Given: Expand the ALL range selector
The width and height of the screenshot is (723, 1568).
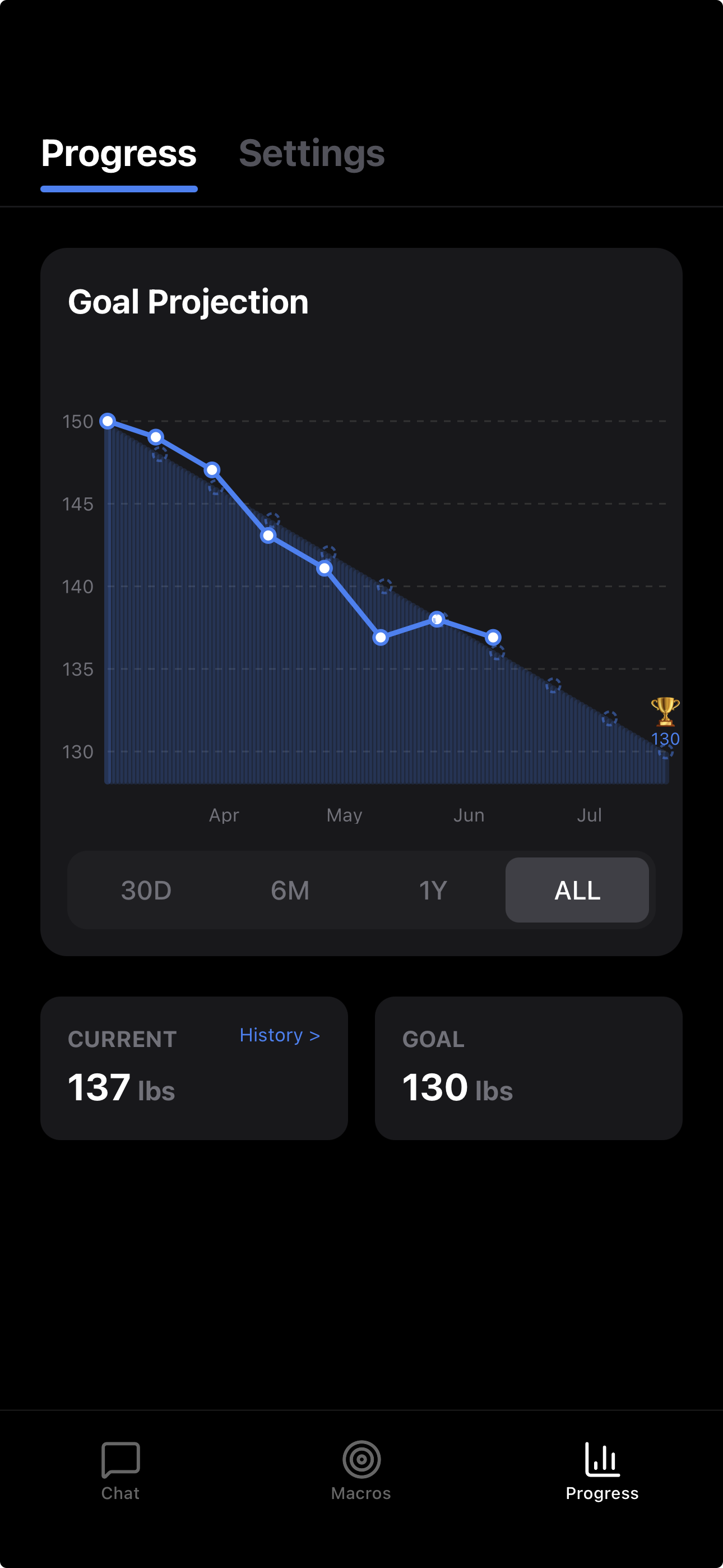Looking at the screenshot, I should 577,890.
